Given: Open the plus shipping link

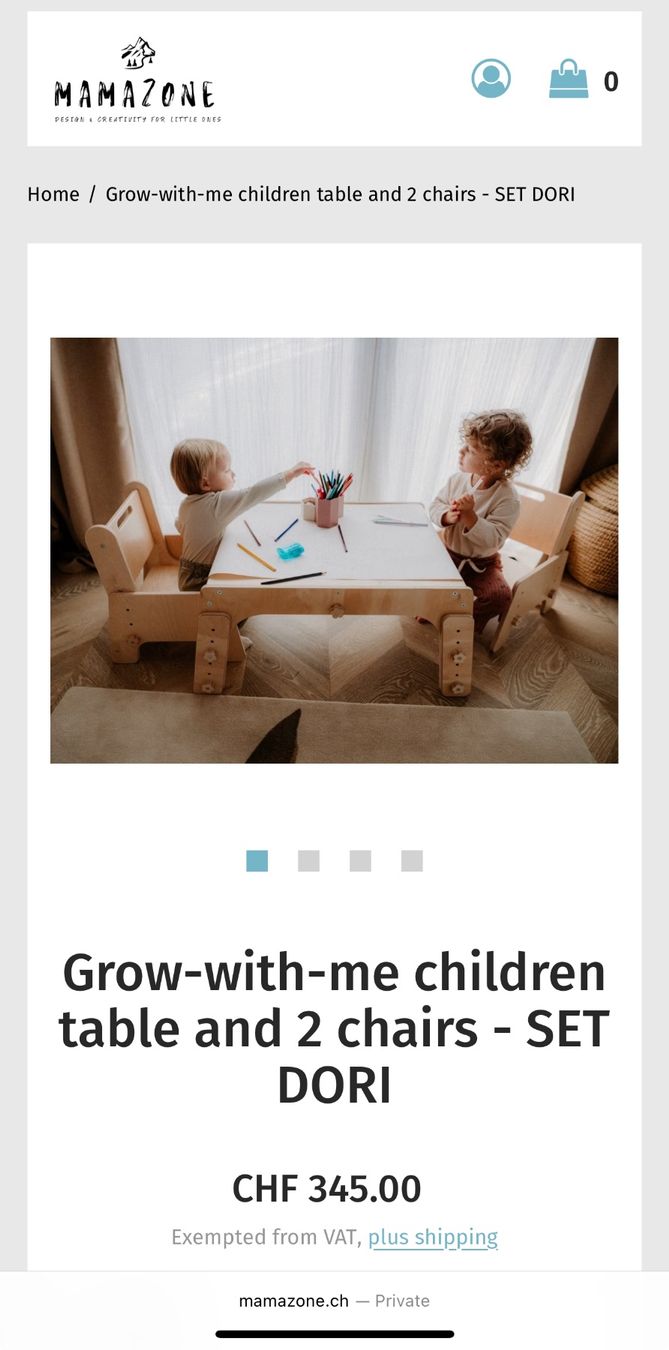Looking at the screenshot, I should pos(433,1237).
